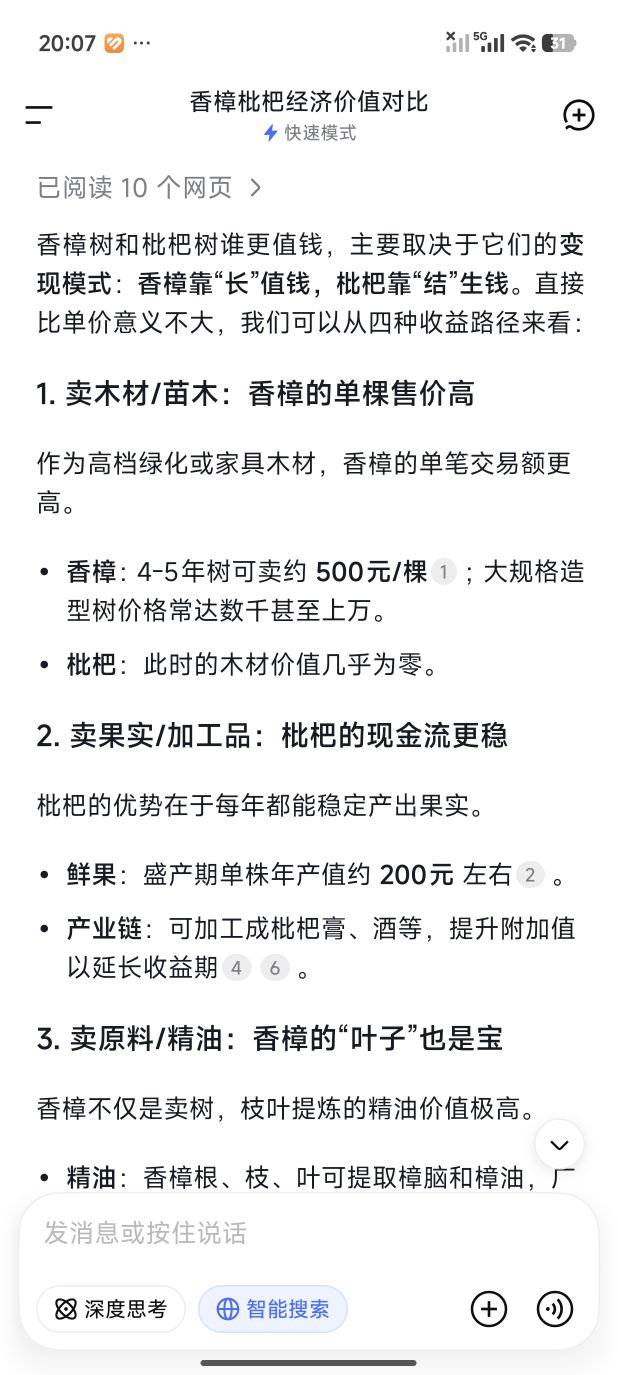
Task: Jump to bottom with the down arrow
Action: pos(559,1145)
